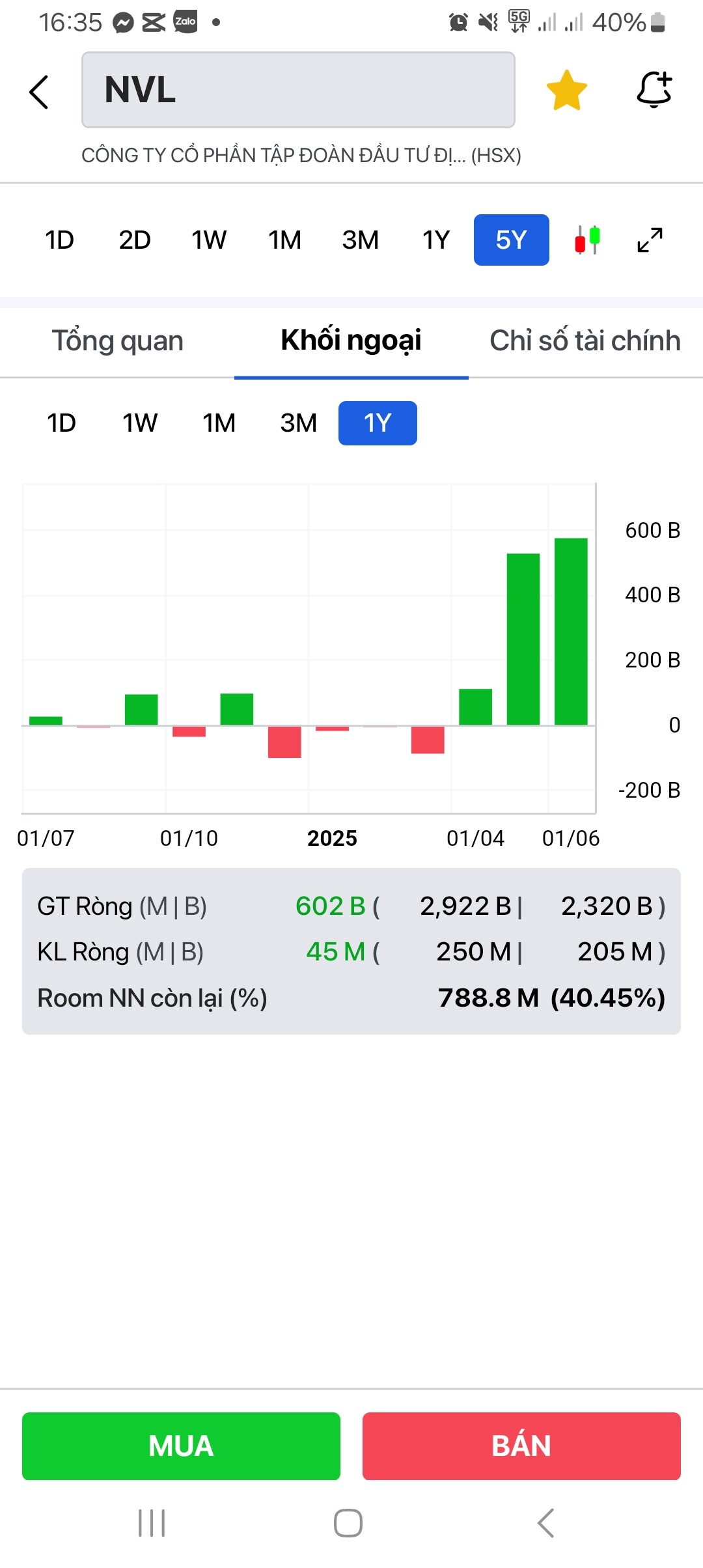Tap the red BÁN sell button
The height and width of the screenshot is (1568, 703).
pos(521,1446)
